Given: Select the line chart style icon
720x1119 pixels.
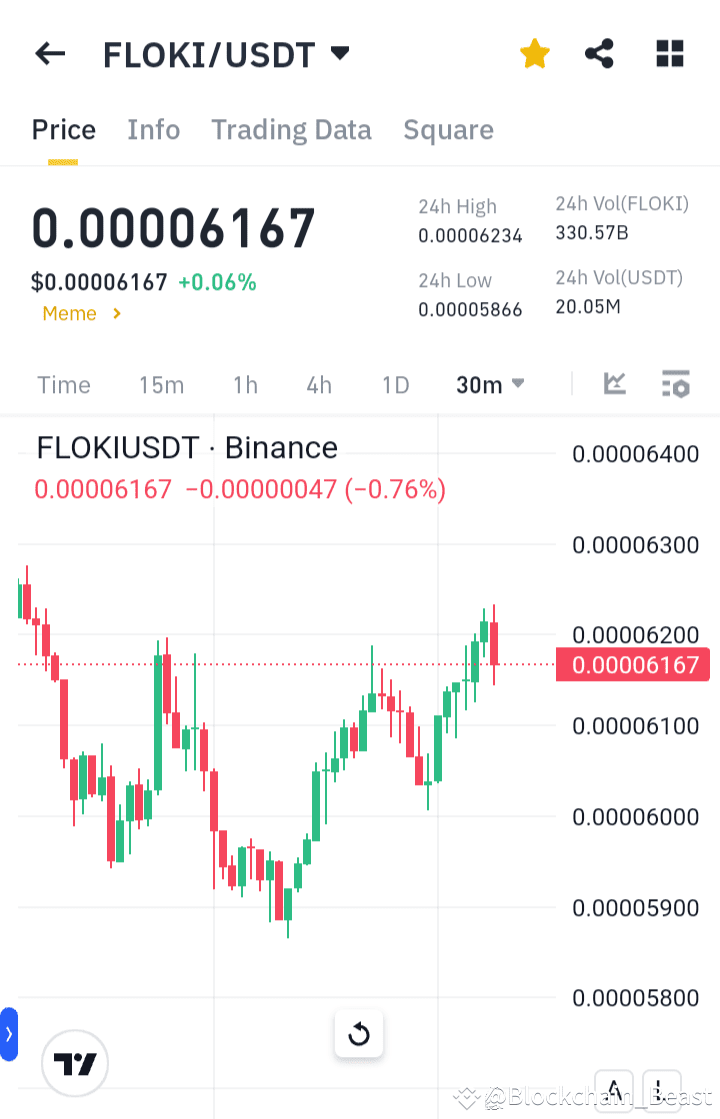Looking at the screenshot, I should (x=615, y=384).
